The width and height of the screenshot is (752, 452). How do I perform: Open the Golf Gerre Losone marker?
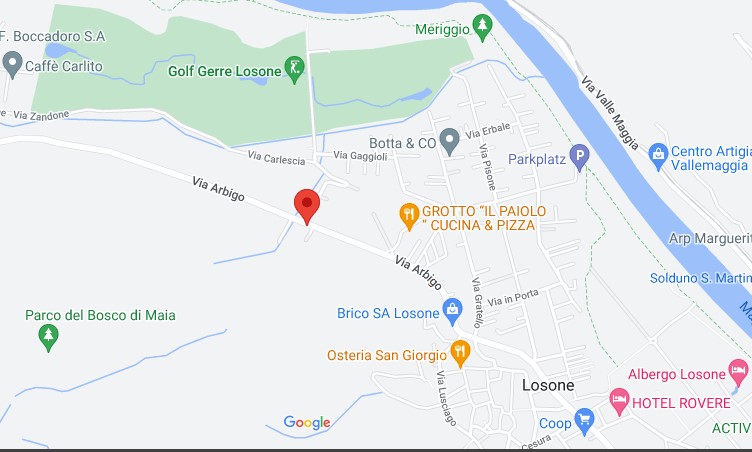pyautogui.click(x=295, y=68)
